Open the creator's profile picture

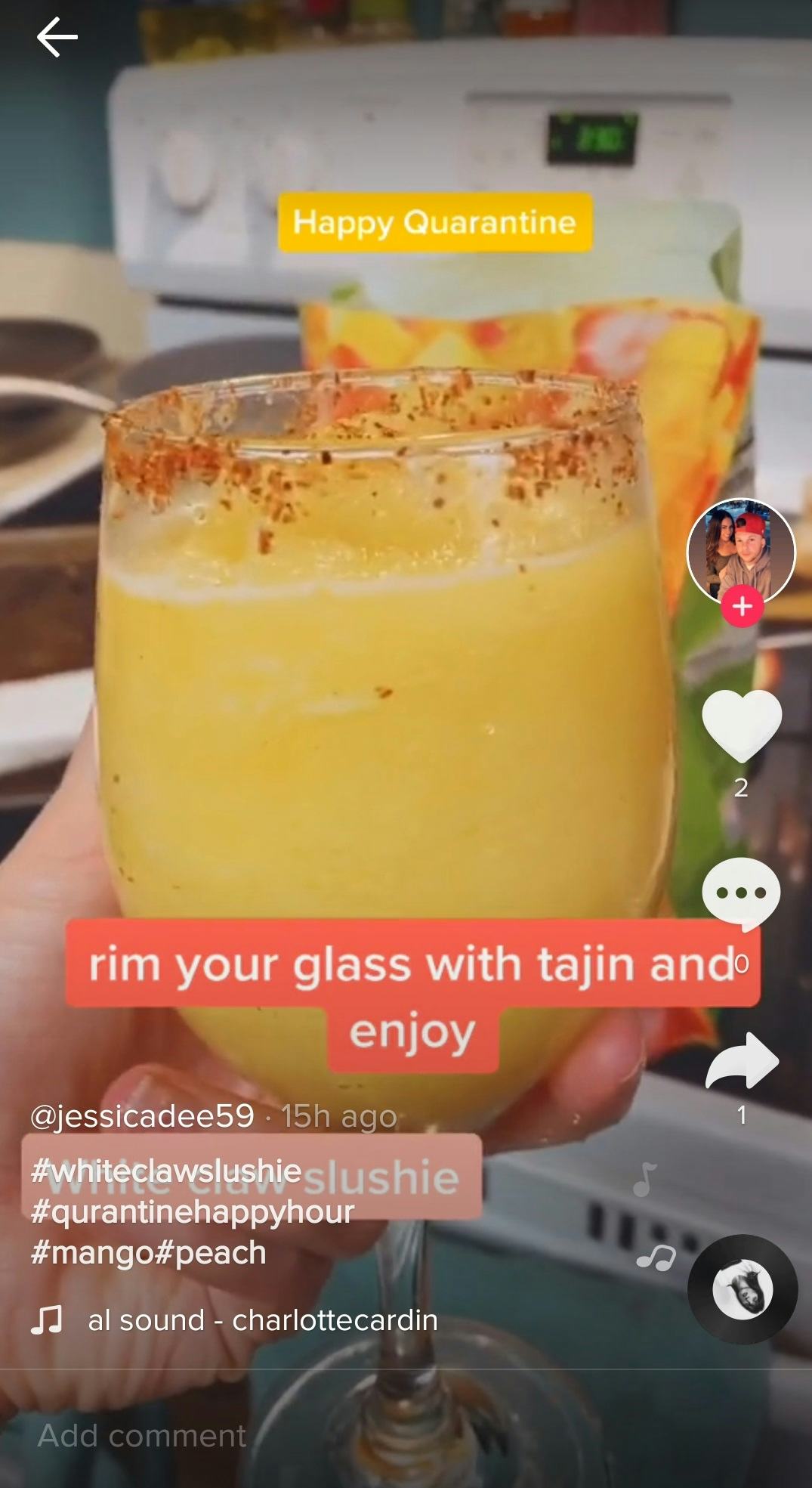coord(741,552)
